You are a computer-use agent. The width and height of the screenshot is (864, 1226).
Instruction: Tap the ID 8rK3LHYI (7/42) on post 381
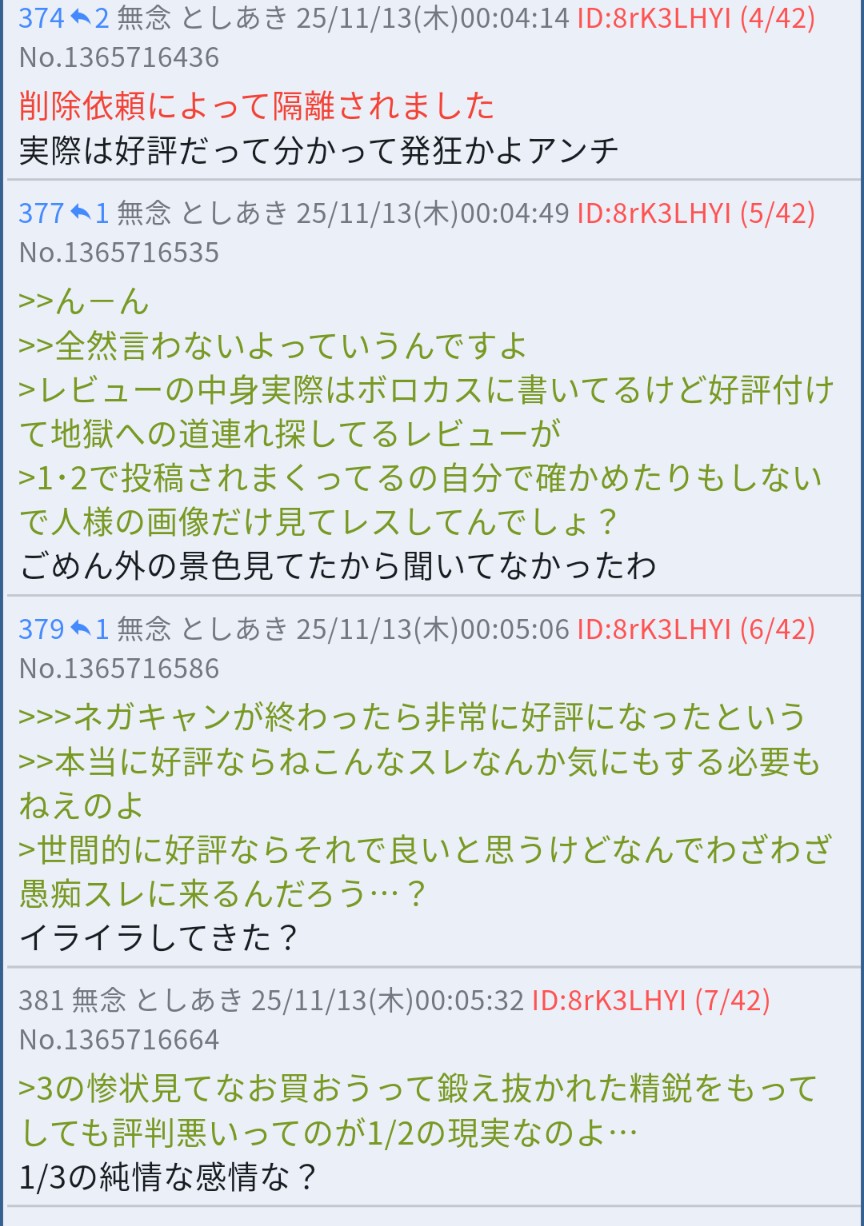point(650,1000)
